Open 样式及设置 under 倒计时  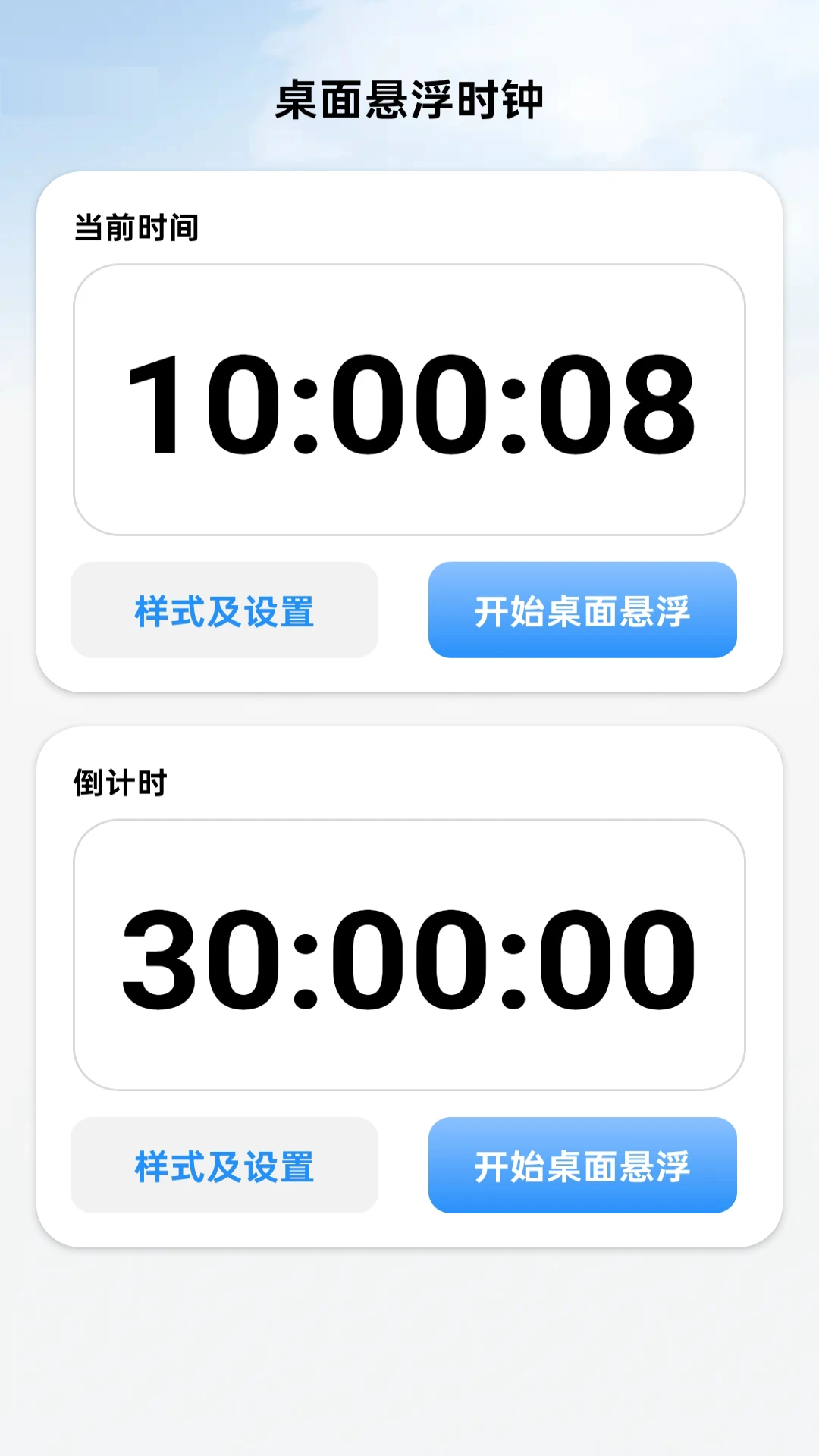click(224, 1165)
